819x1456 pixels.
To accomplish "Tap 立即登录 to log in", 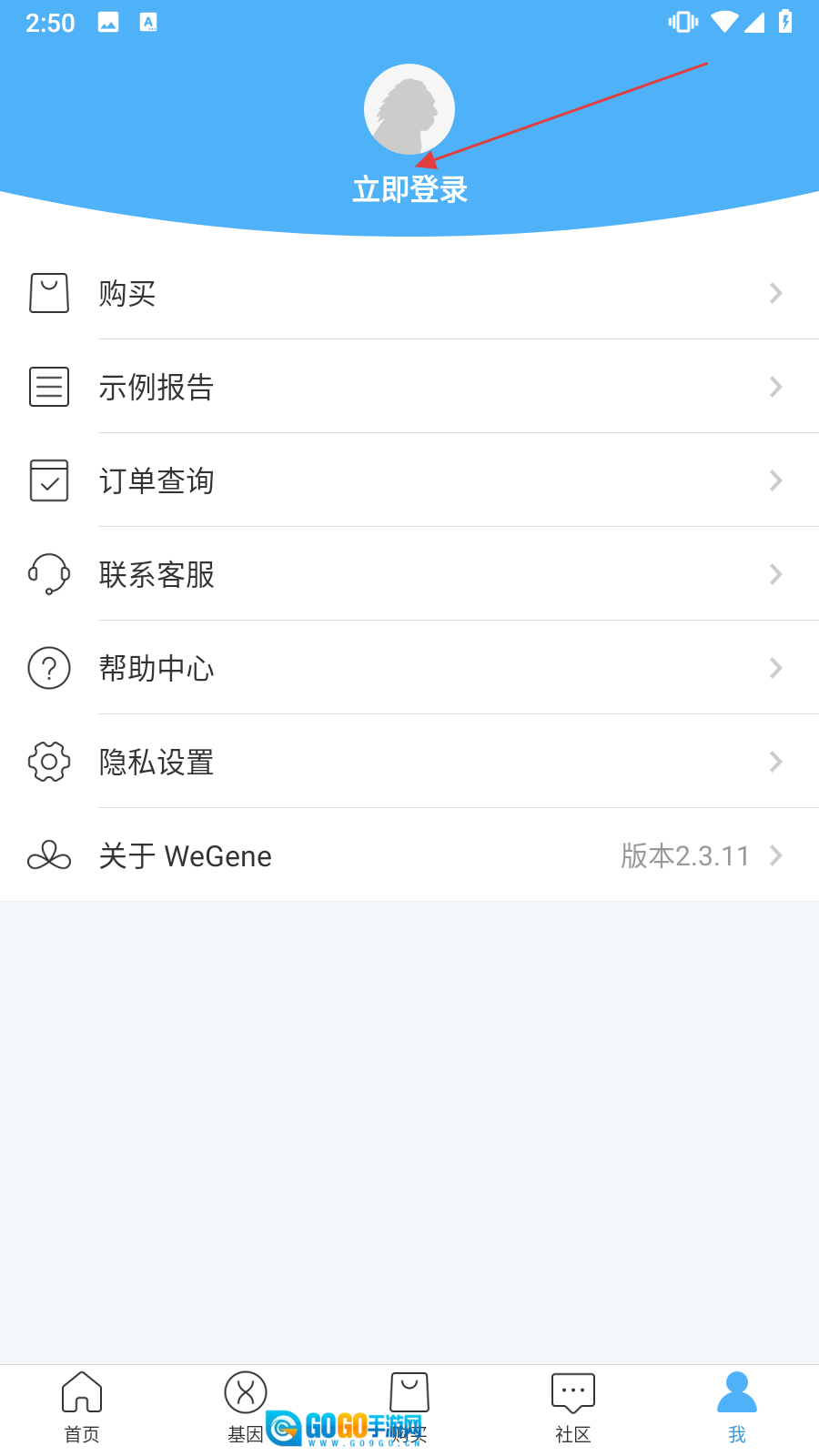I will [x=409, y=189].
